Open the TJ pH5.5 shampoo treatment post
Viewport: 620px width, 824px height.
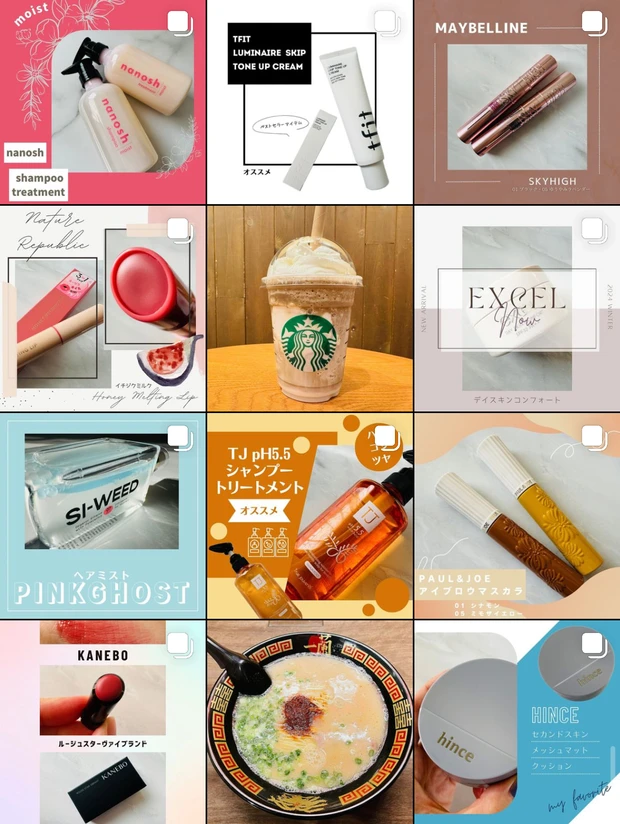310,515
